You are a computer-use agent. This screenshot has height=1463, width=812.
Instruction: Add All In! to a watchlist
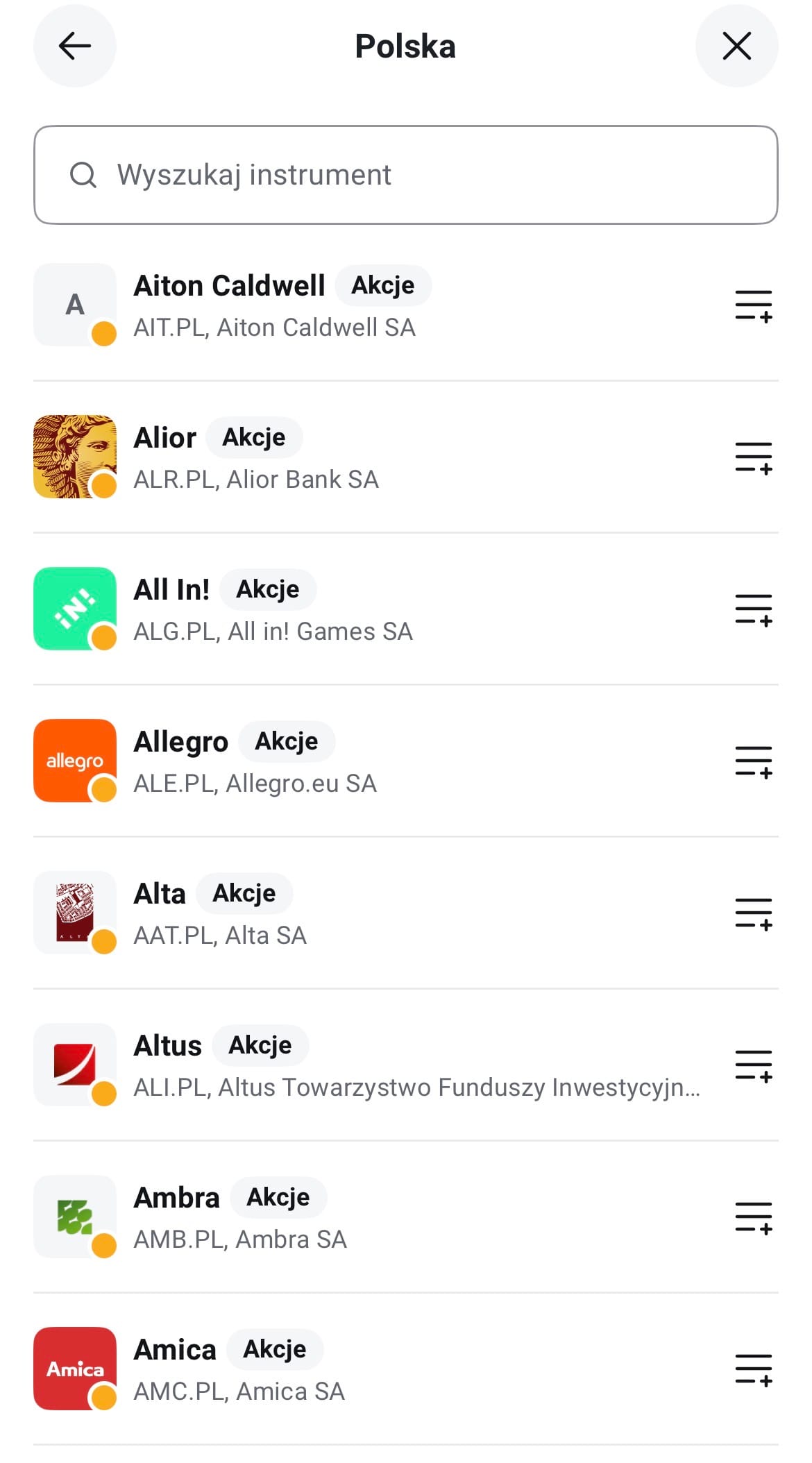[x=753, y=609]
